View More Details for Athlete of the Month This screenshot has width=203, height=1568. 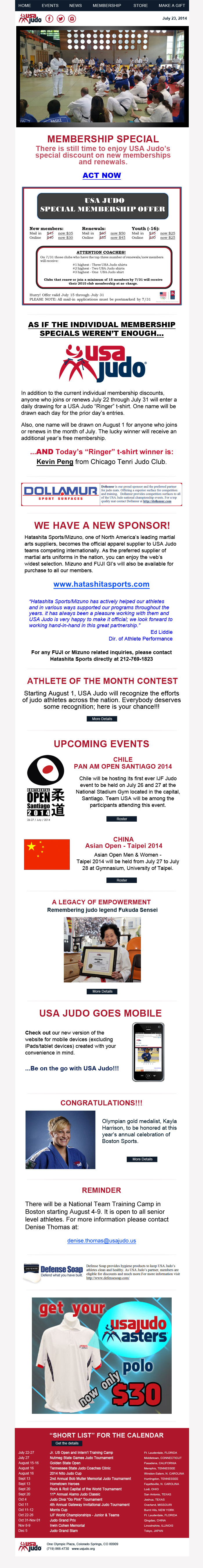(102, 719)
